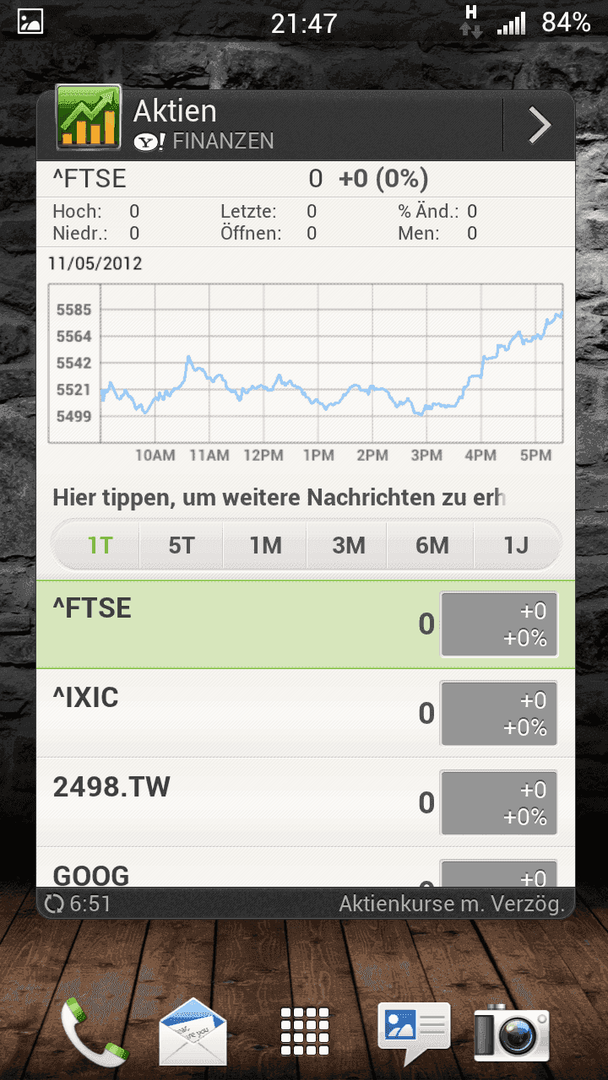Open the mail app

(x=193, y=1031)
